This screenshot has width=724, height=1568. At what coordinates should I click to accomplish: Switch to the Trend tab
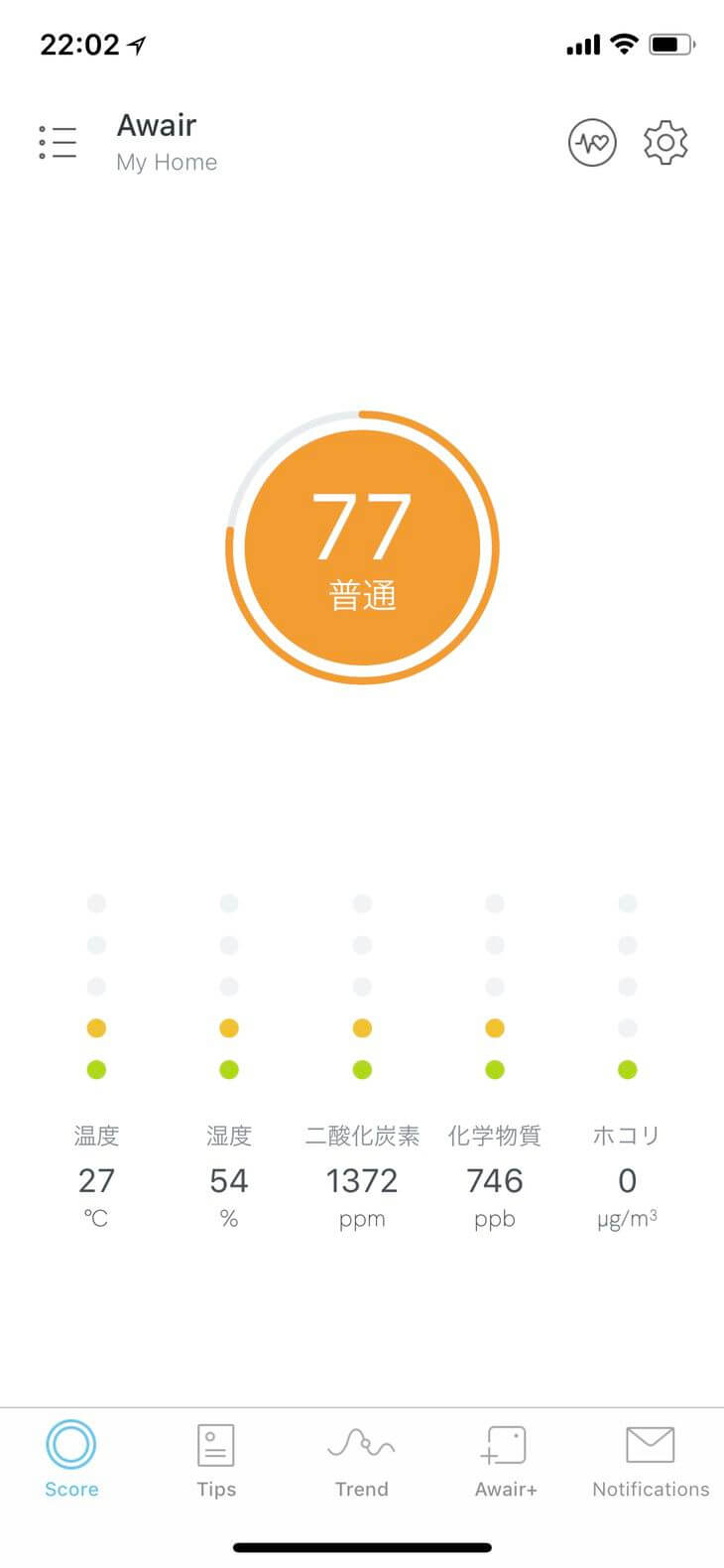pos(362,1459)
